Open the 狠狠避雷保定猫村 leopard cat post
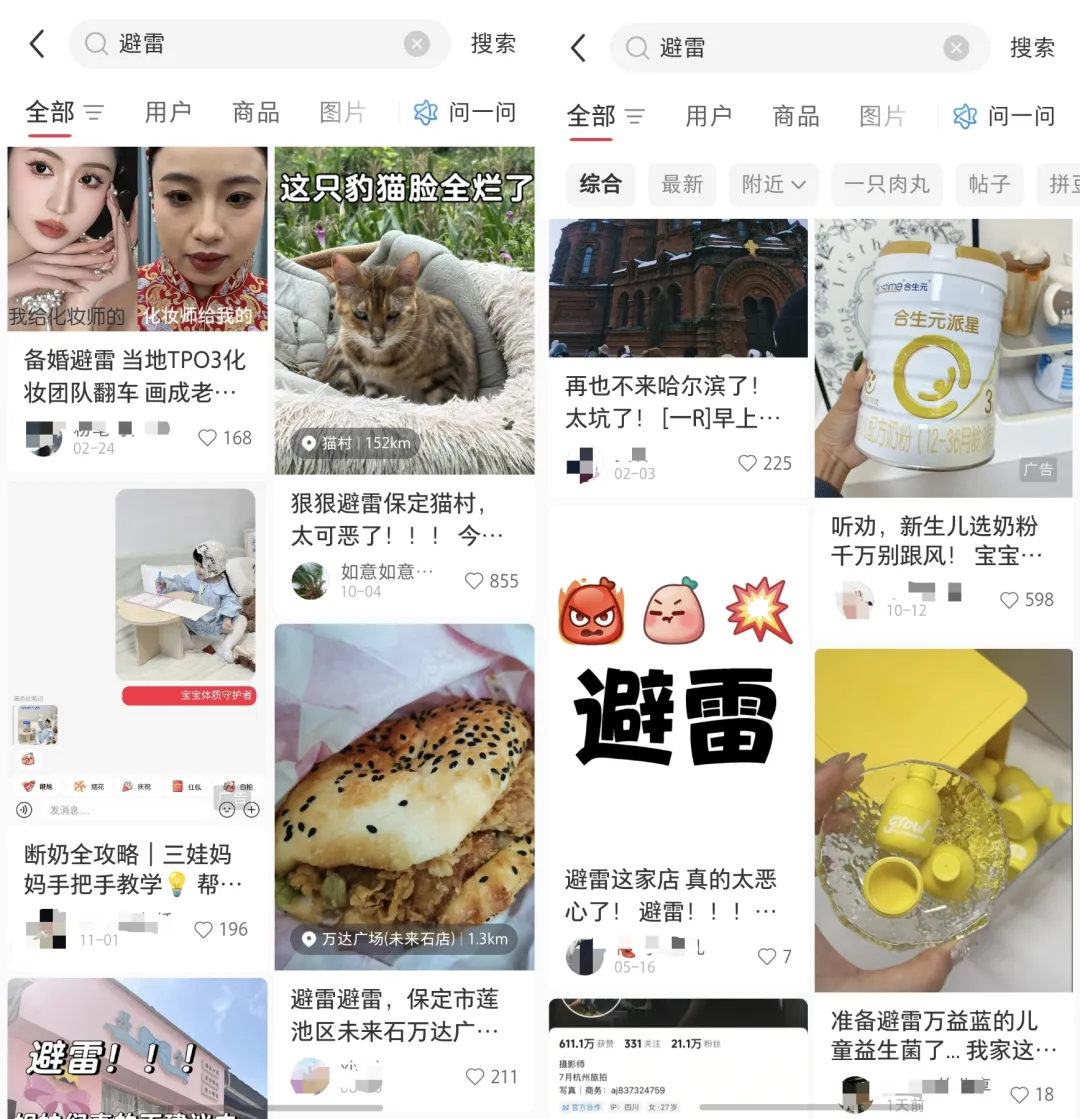 click(x=404, y=310)
